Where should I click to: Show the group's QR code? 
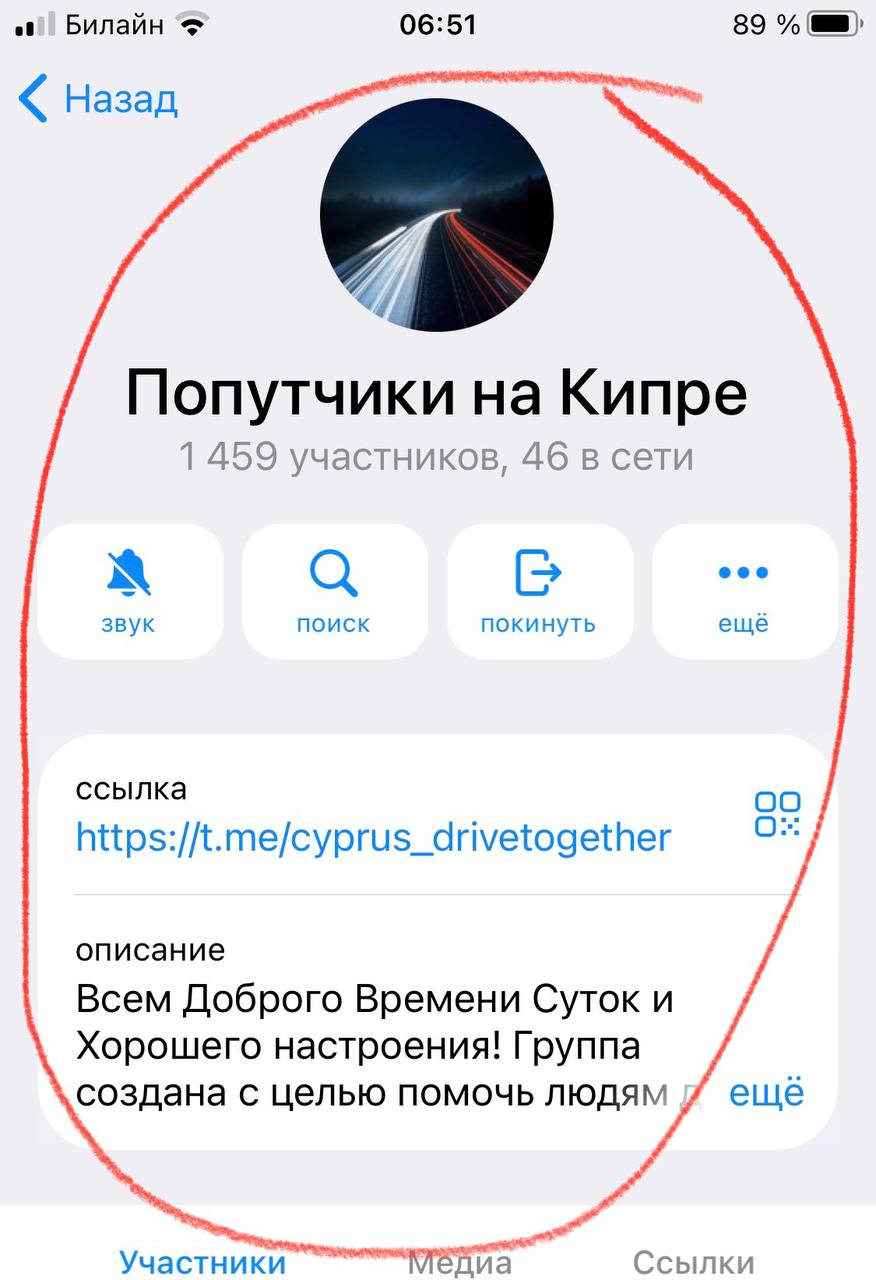(777, 813)
